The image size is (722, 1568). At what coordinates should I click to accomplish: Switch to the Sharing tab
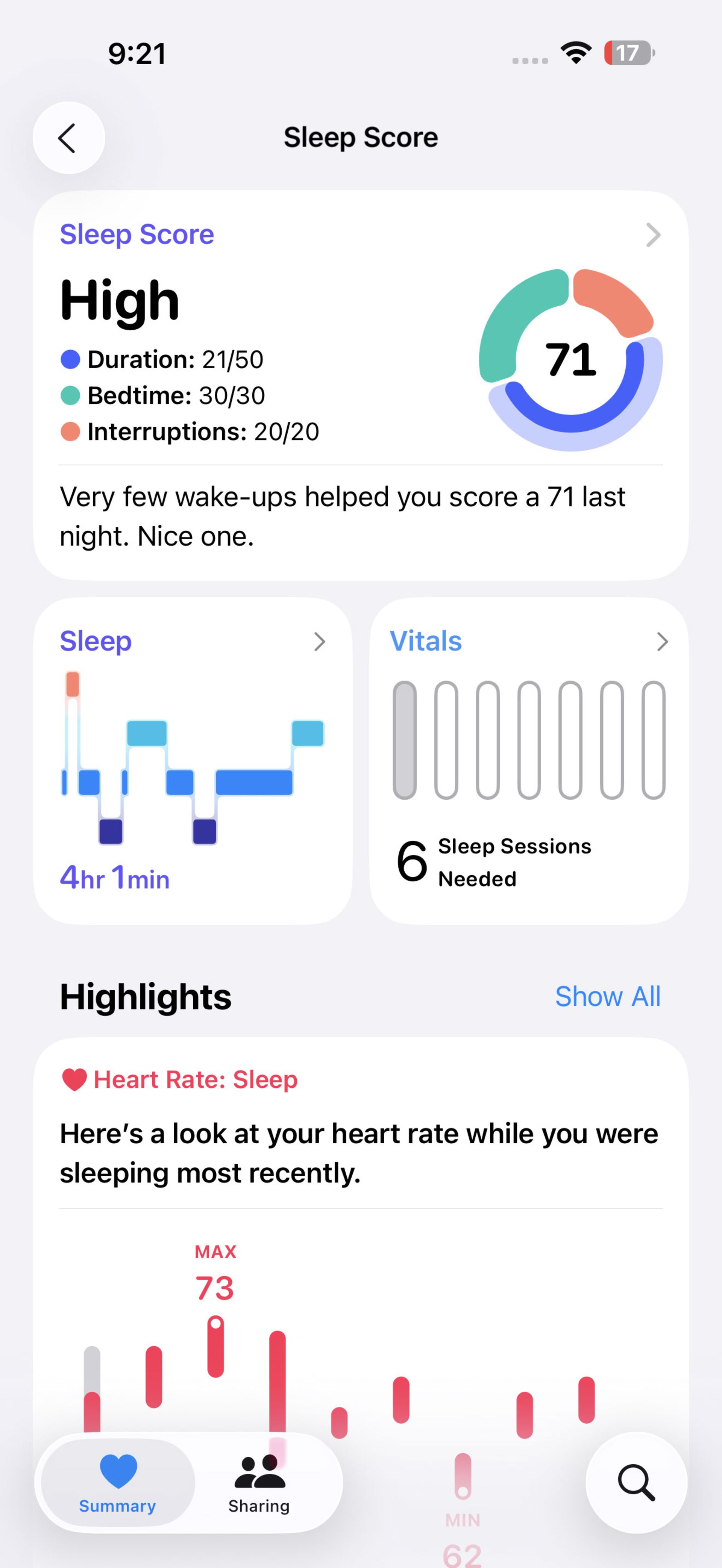[259, 1483]
